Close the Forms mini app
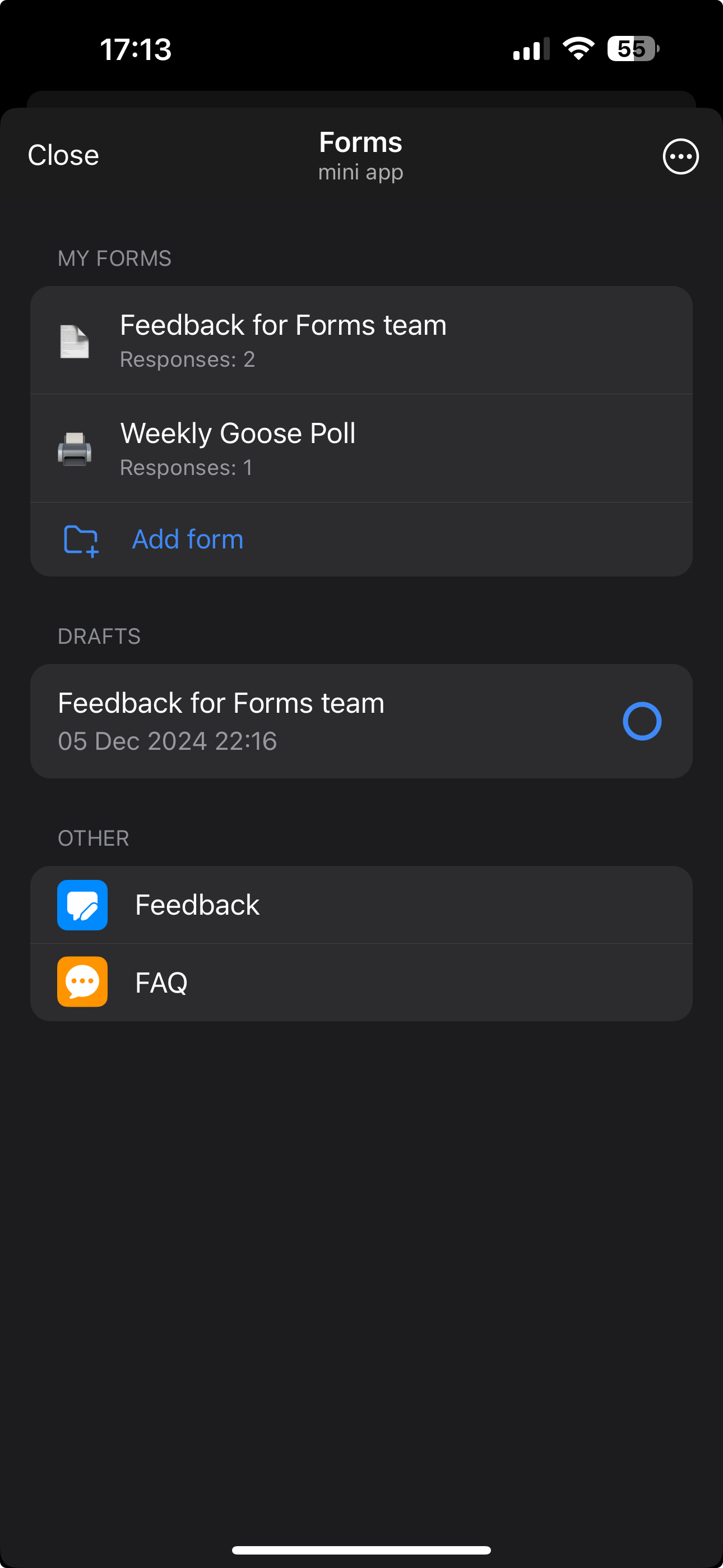723x1568 pixels. tap(63, 155)
